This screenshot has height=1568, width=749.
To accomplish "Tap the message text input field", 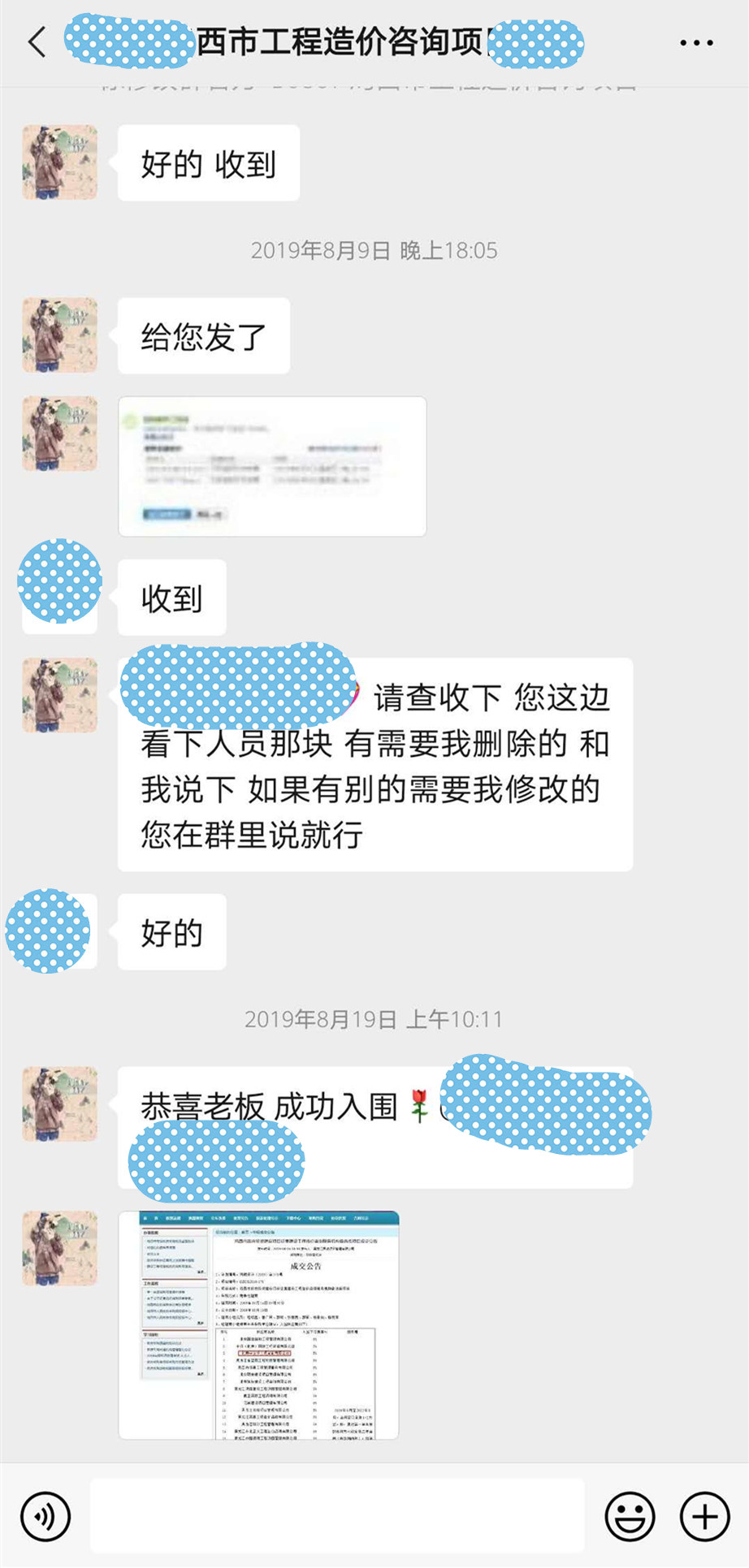I will point(337,1516).
